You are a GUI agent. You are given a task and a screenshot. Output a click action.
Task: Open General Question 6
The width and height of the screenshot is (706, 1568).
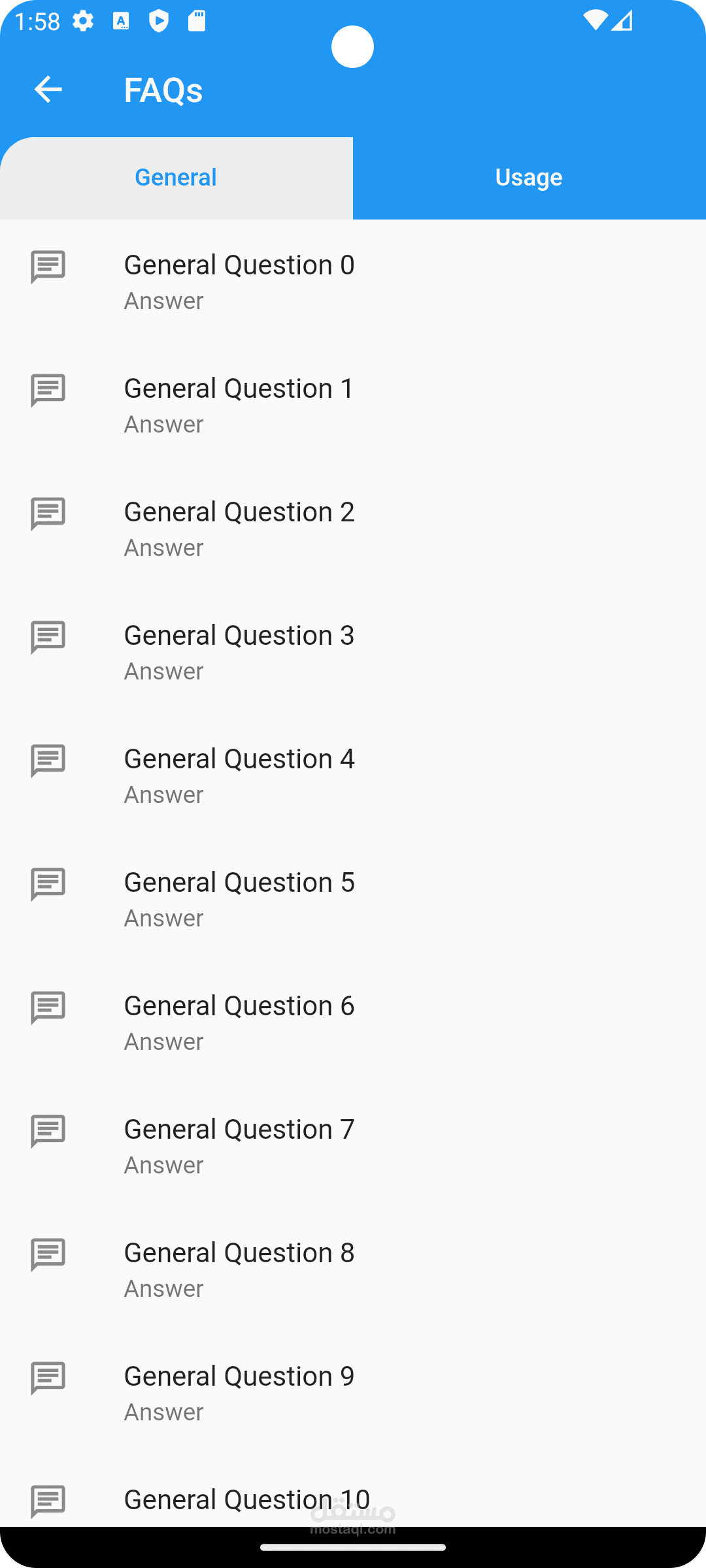(239, 1022)
